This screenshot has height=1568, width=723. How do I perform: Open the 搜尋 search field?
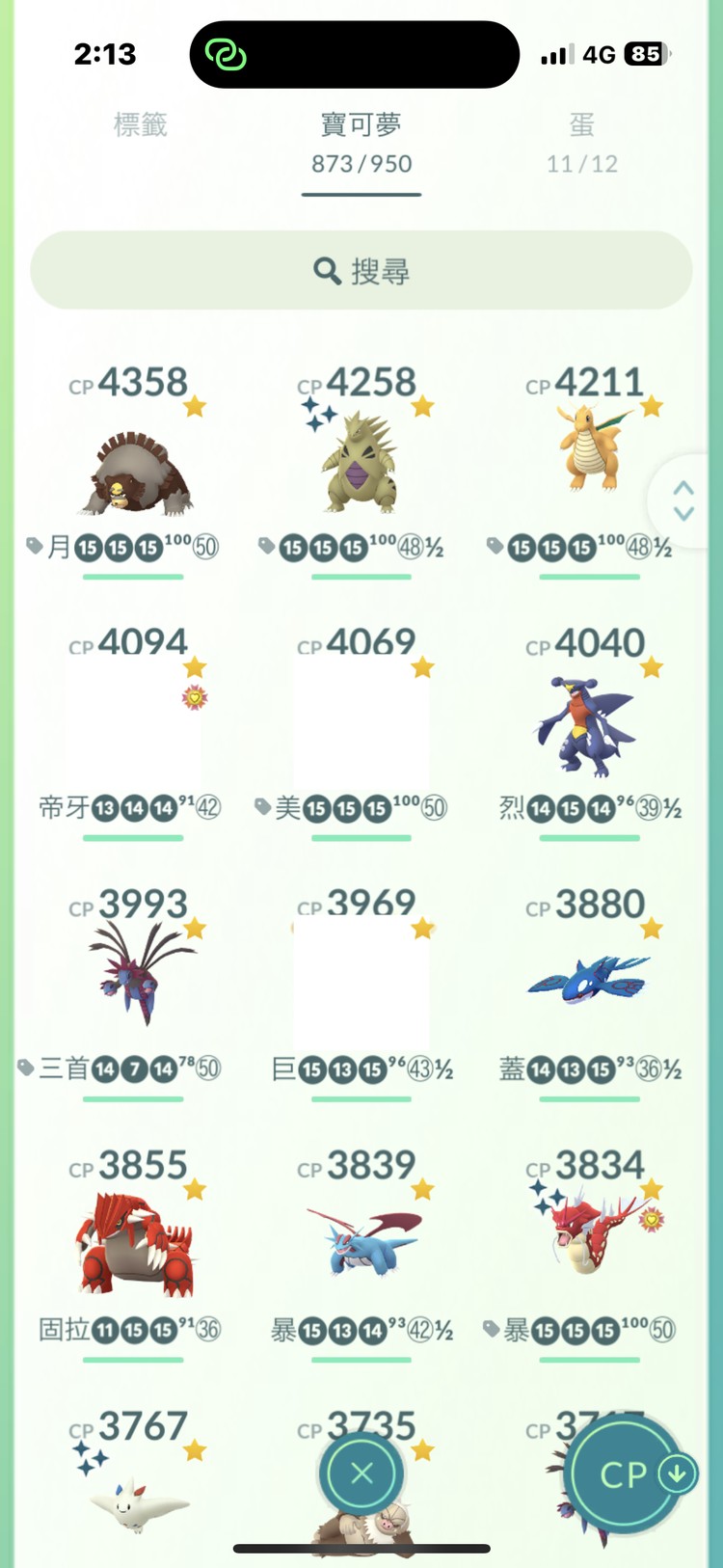tap(361, 271)
